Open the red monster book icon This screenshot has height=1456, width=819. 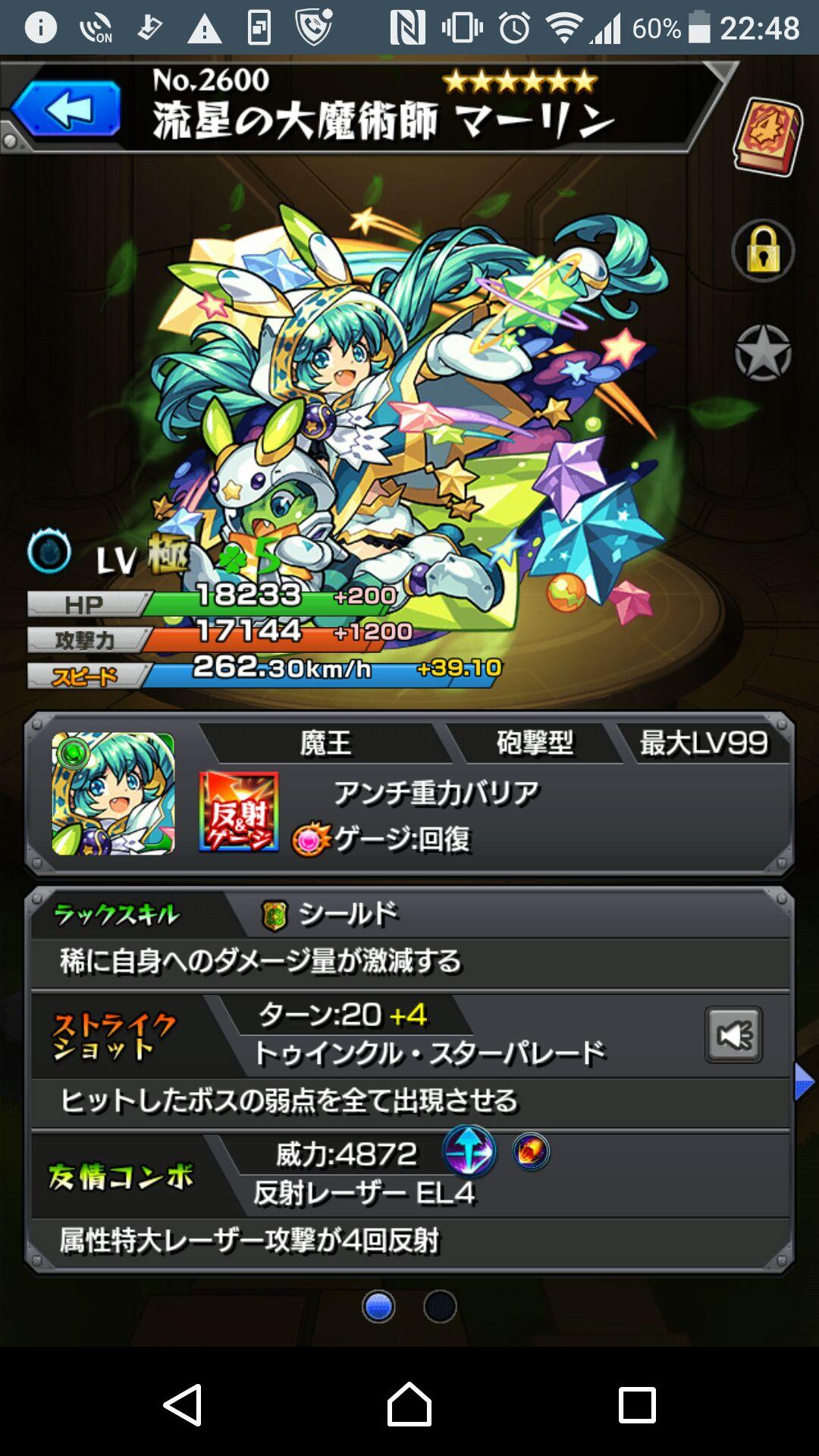tap(767, 138)
